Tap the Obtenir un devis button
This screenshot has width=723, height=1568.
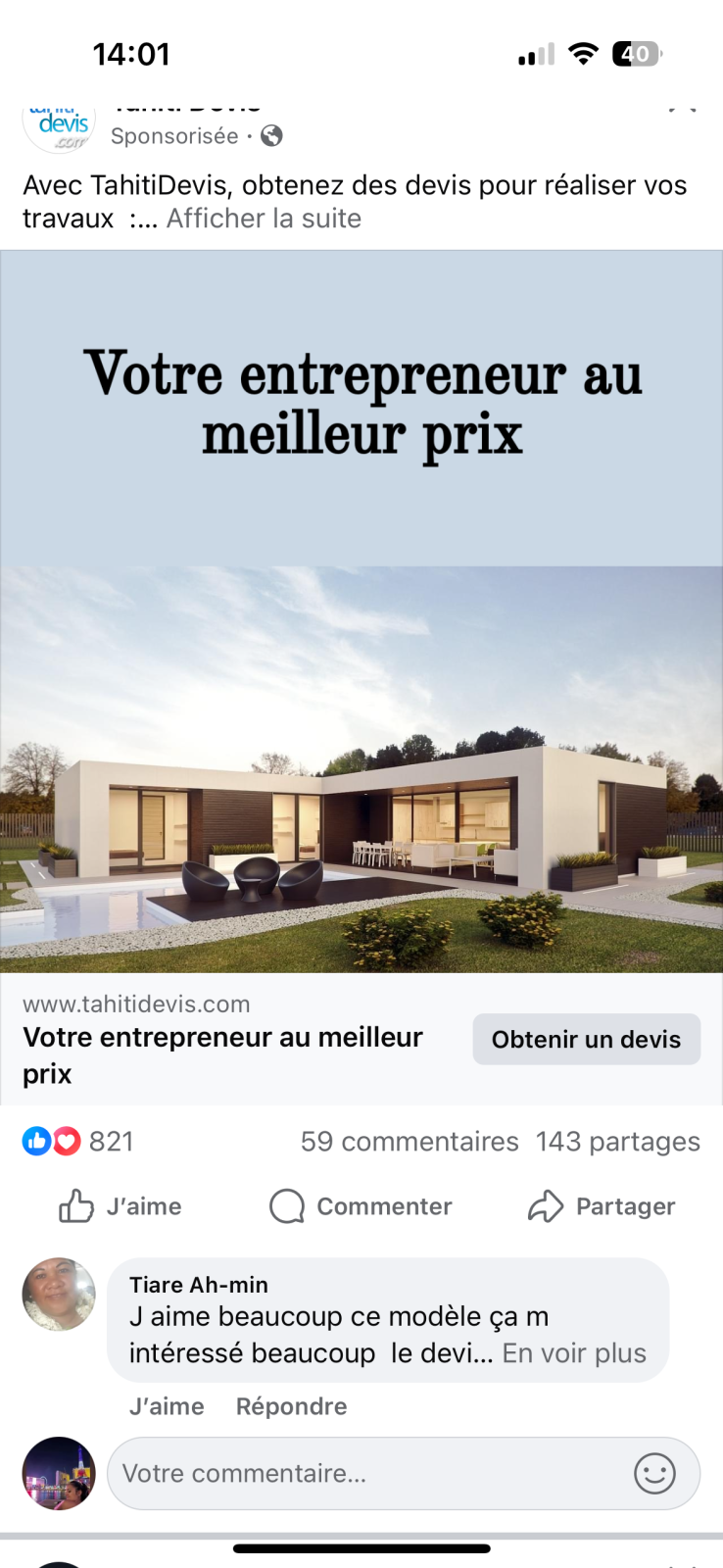click(x=586, y=1039)
